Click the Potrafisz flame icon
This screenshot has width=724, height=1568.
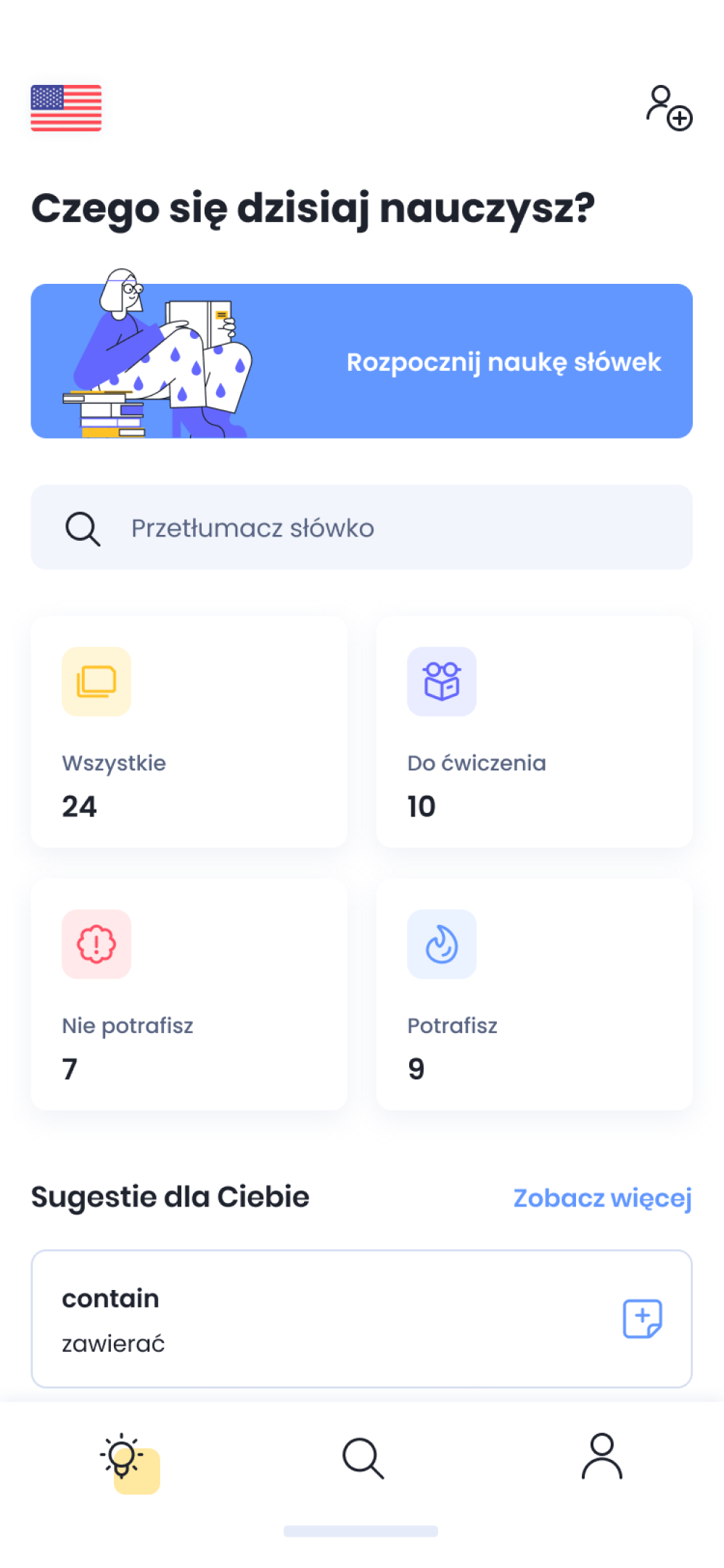(x=442, y=944)
